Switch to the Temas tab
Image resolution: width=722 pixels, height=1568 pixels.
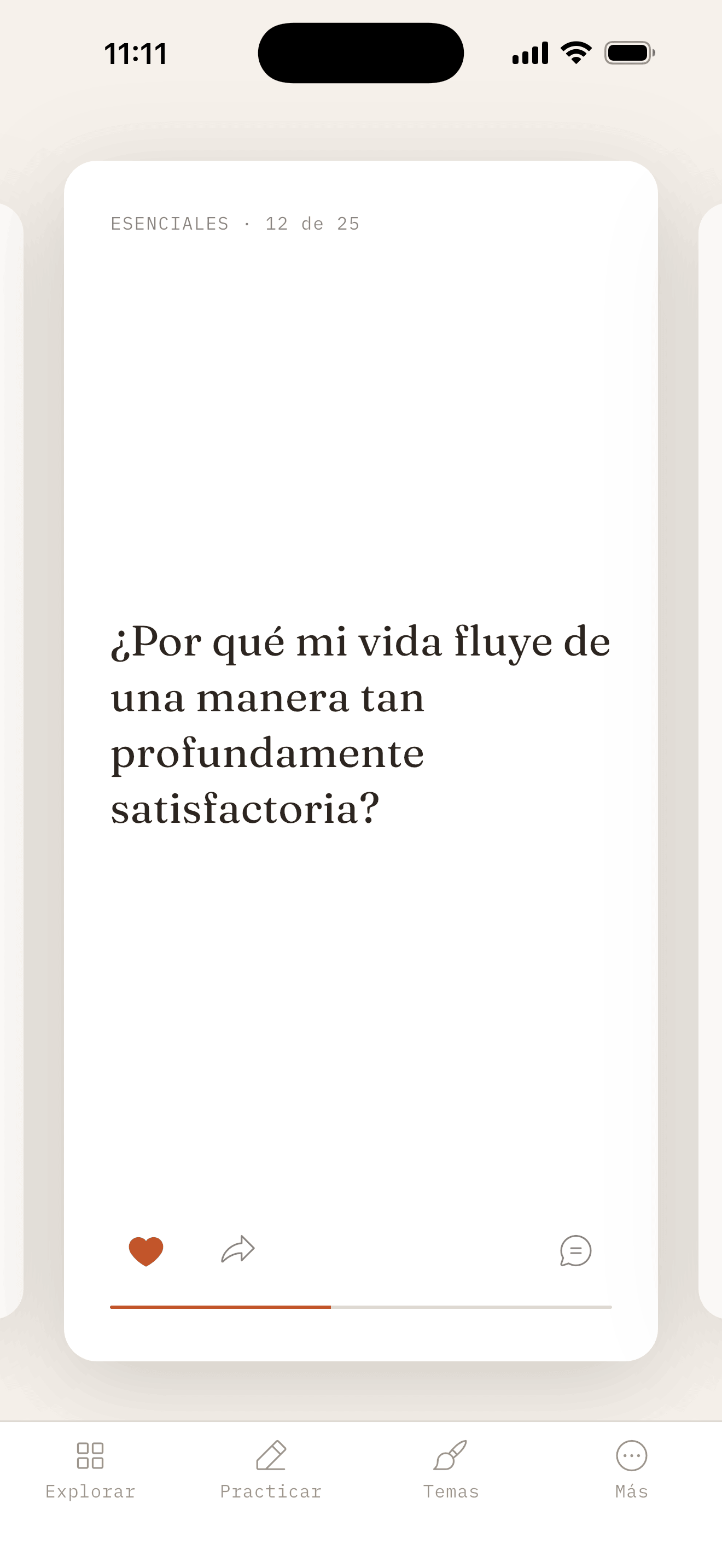(x=451, y=1473)
